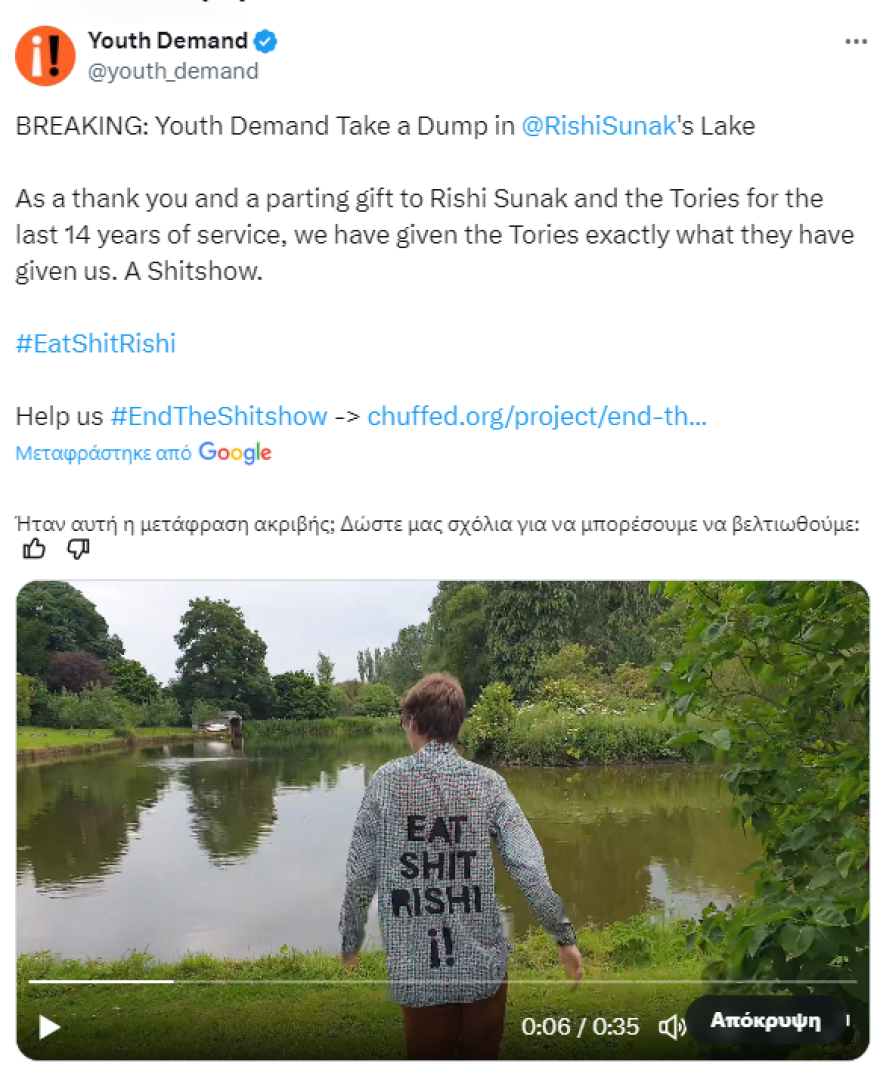The image size is (880, 1074).
Task: Rate translation with thumbs down
Action: pos(78,548)
